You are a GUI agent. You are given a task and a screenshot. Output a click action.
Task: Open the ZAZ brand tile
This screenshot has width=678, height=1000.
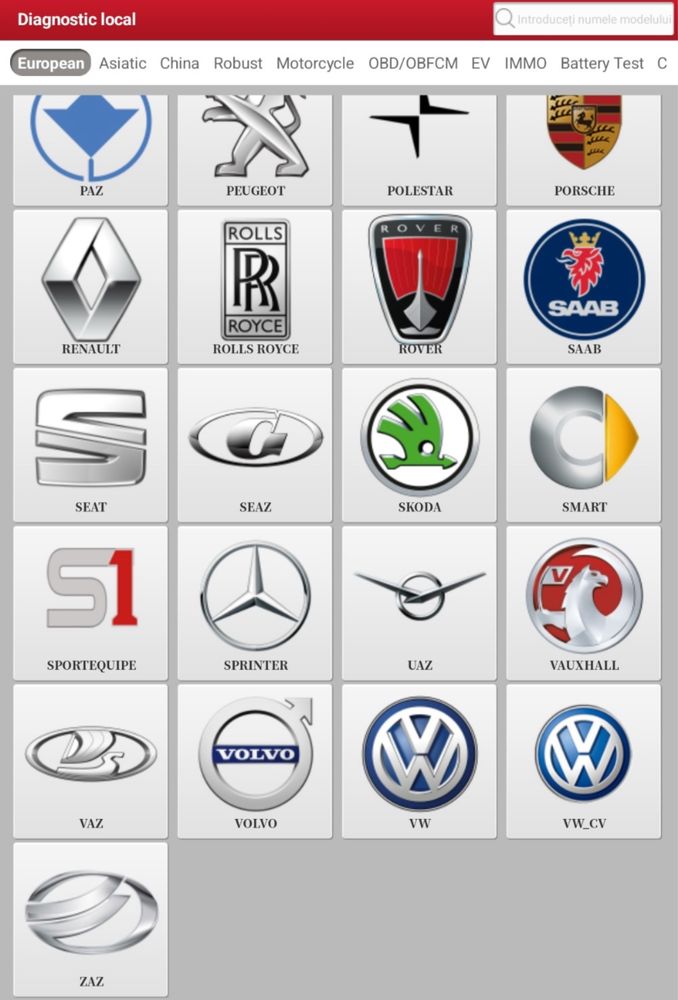tap(91, 918)
